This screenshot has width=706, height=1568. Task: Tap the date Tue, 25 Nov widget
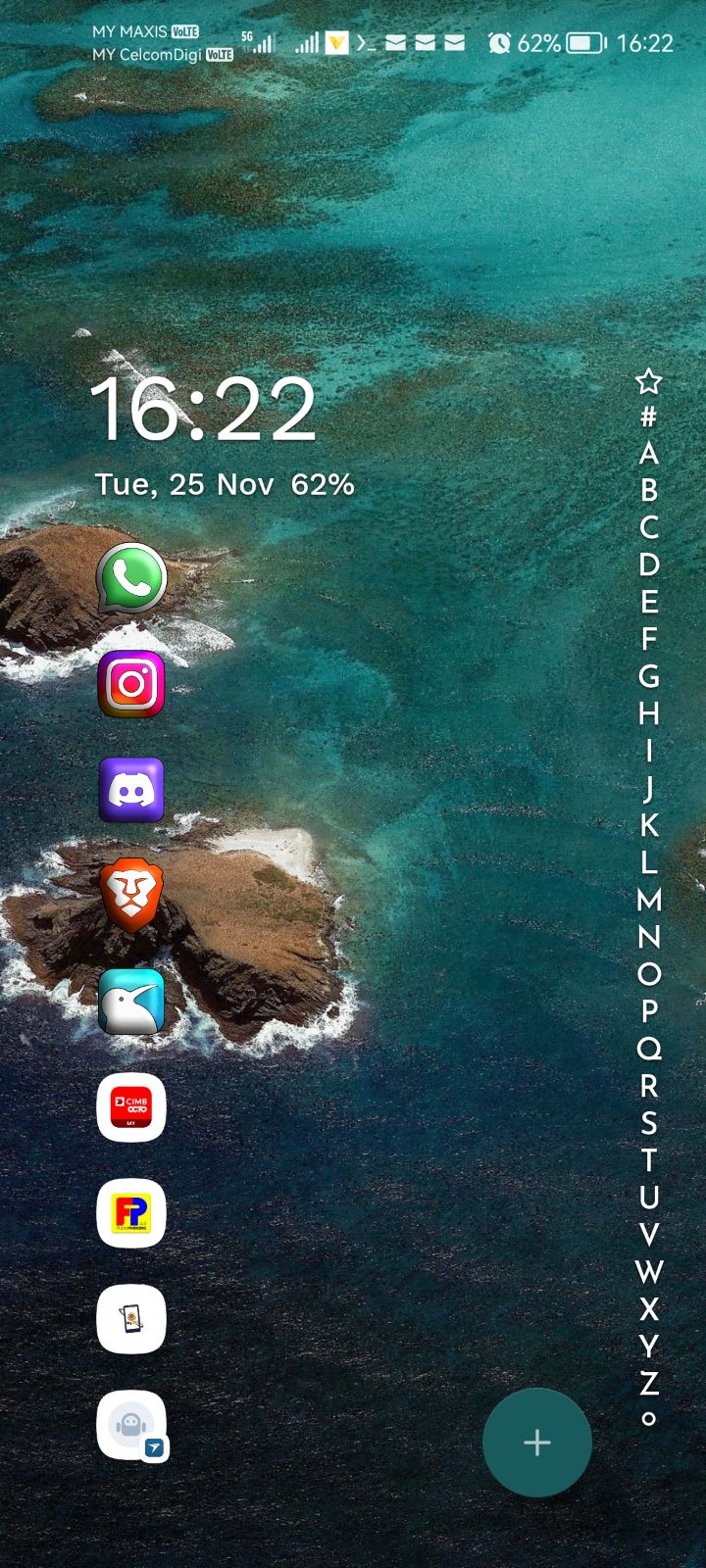pos(184,484)
